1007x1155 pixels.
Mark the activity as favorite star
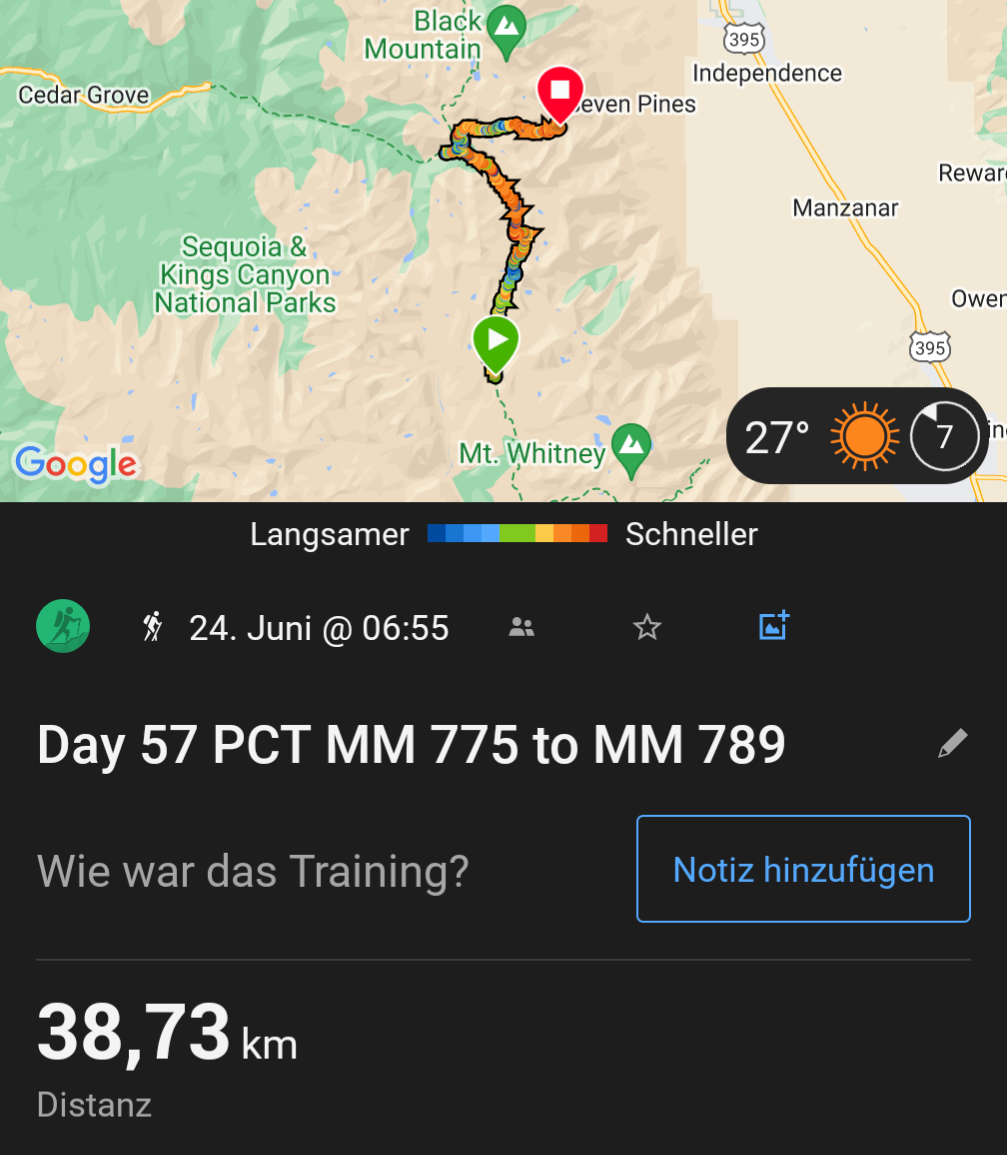[647, 628]
